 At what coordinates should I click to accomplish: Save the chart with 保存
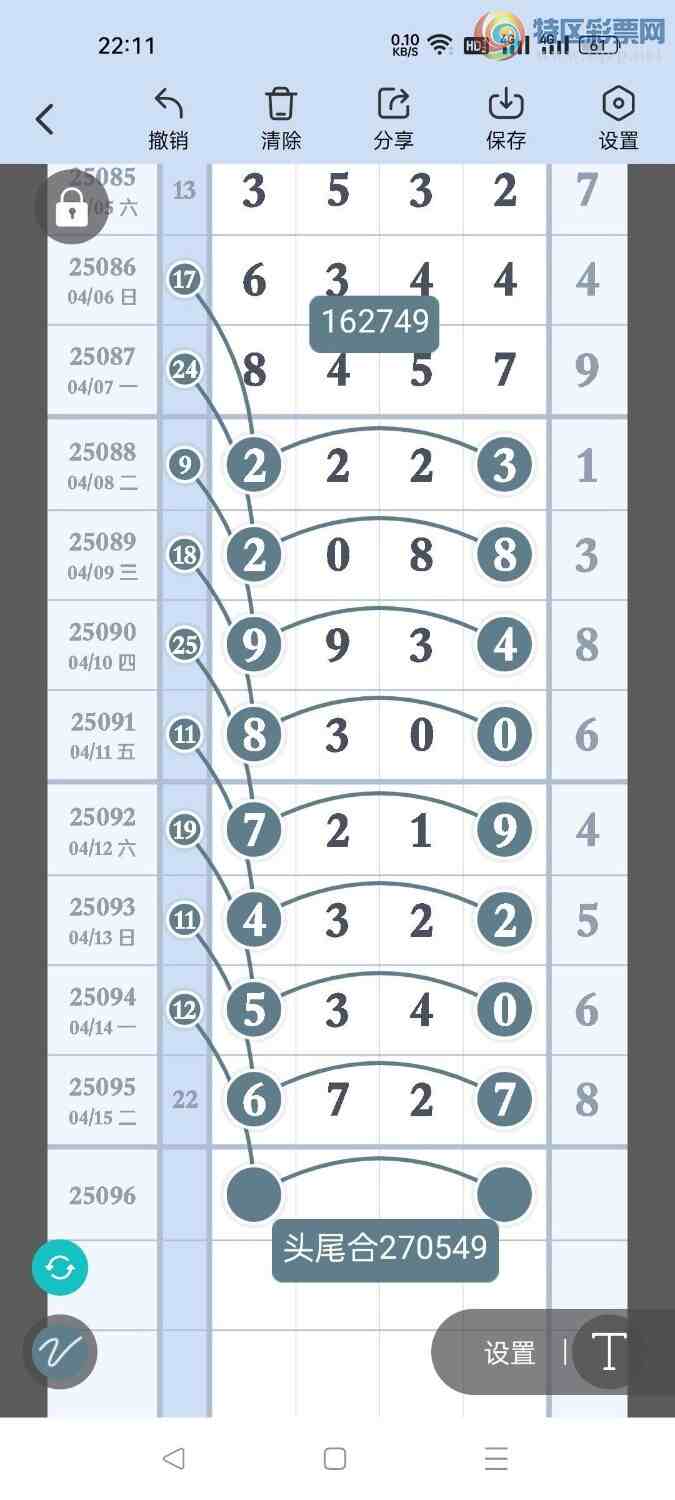pyautogui.click(x=506, y=118)
